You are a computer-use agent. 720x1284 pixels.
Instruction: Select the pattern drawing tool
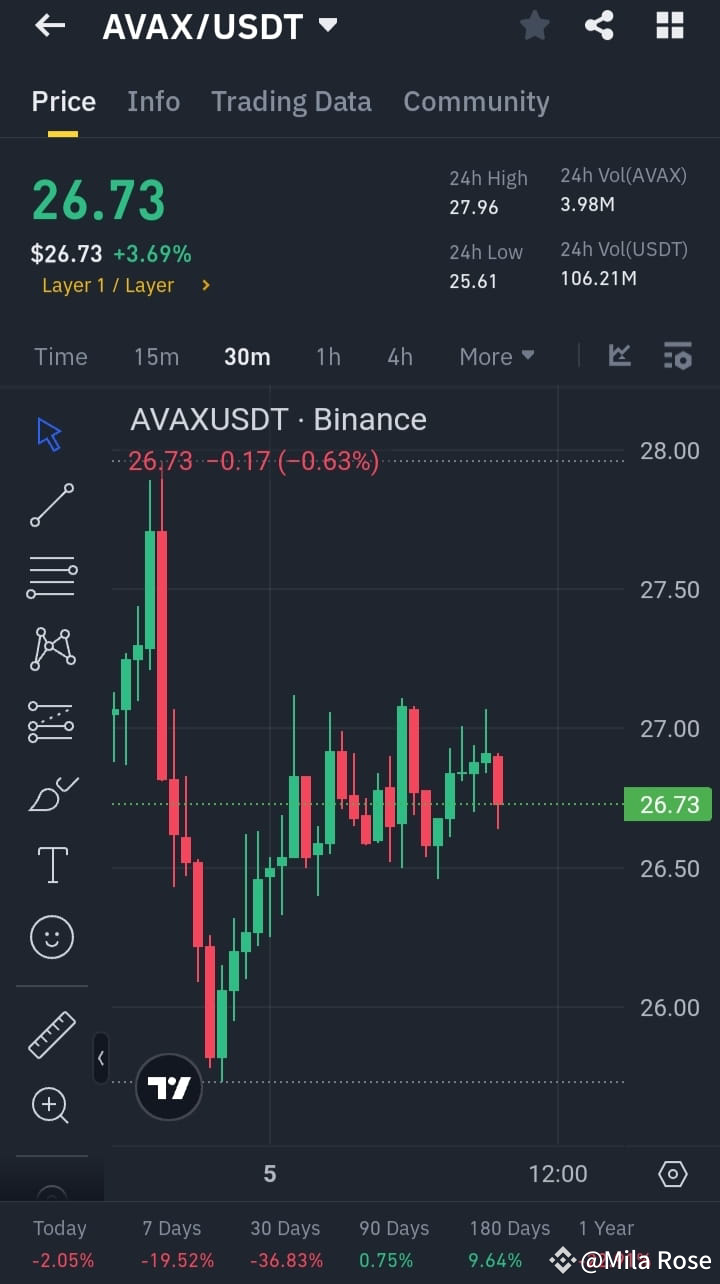(51, 649)
